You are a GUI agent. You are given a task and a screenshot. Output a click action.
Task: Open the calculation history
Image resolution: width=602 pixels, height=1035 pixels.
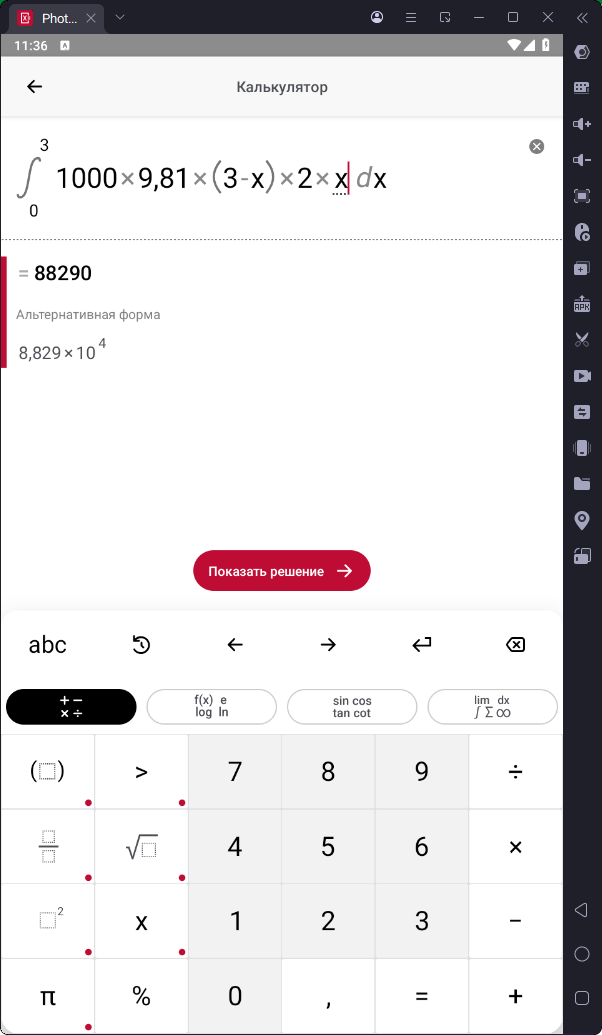(141, 645)
